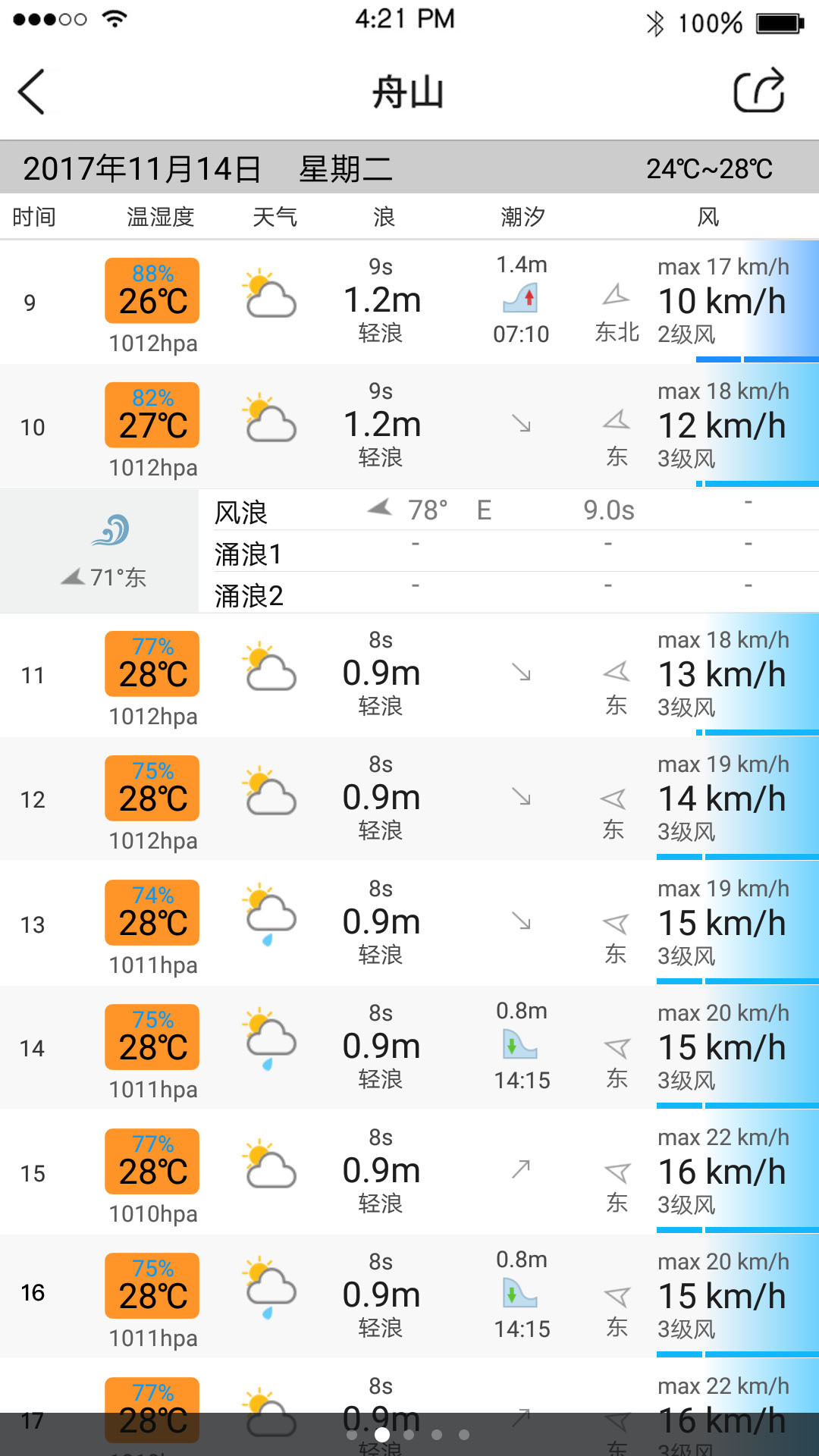Image resolution: width=819 pixels, height=1456 pixels.
Task: Share the 舟山 forecast
Action: point(759,91)
